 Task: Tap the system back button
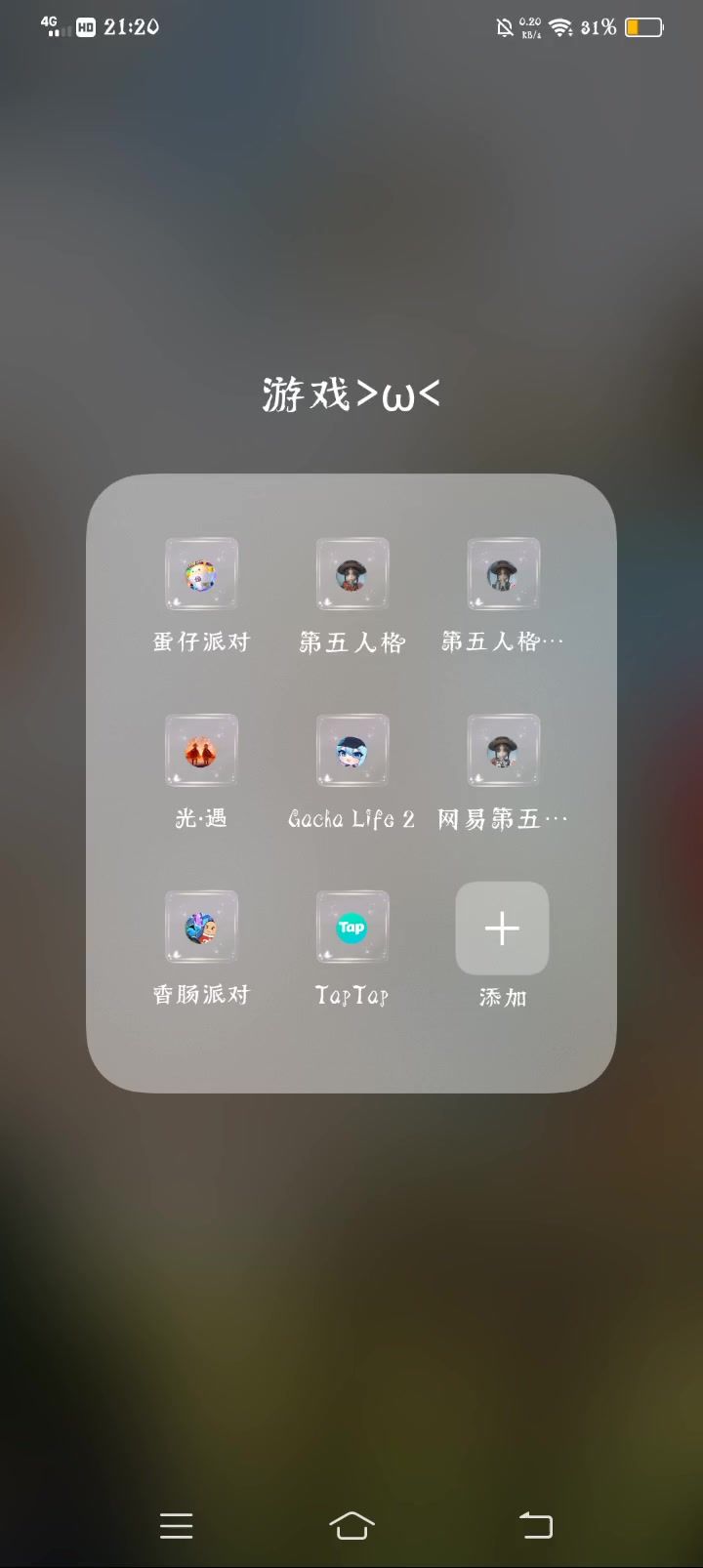[535, 1525]
